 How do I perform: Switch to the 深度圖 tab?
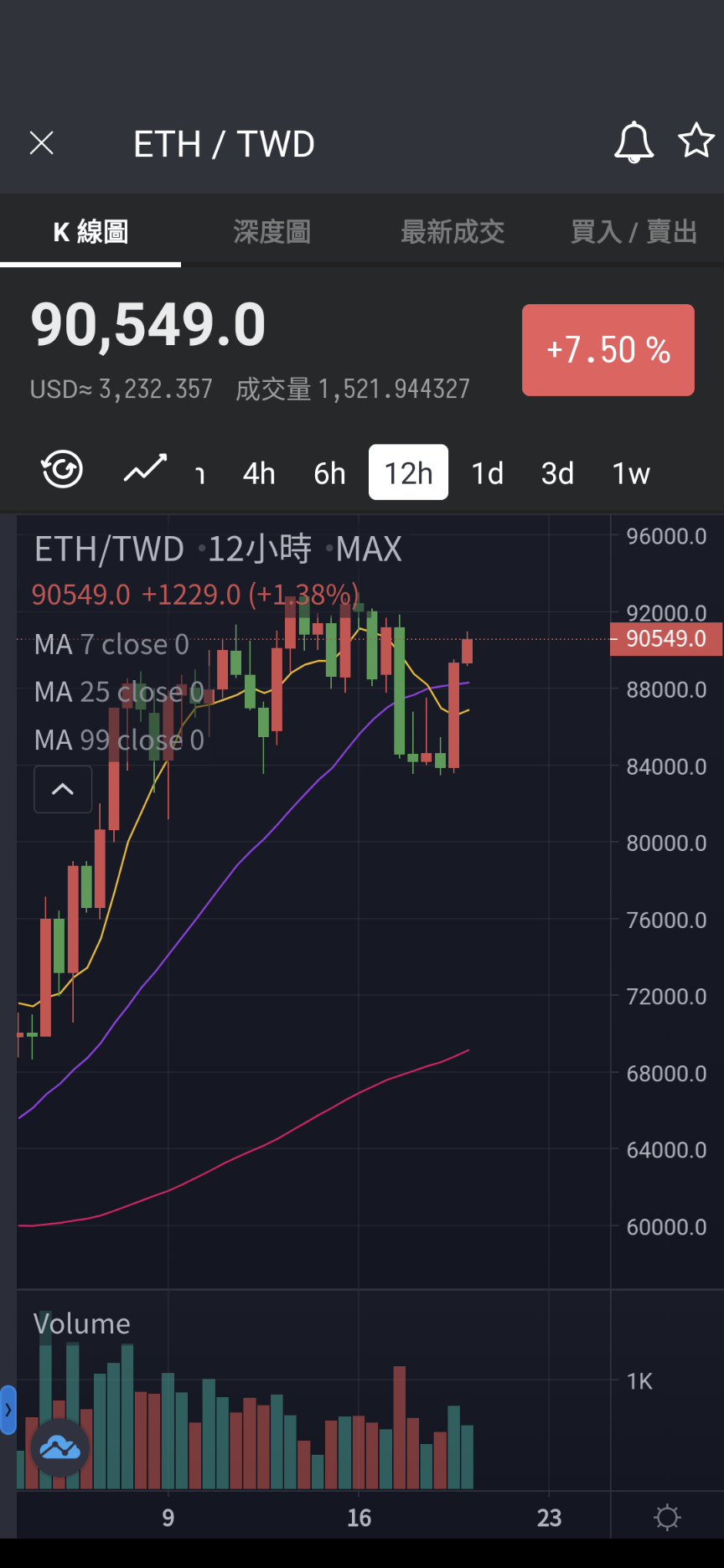click(x=271, y=231)
